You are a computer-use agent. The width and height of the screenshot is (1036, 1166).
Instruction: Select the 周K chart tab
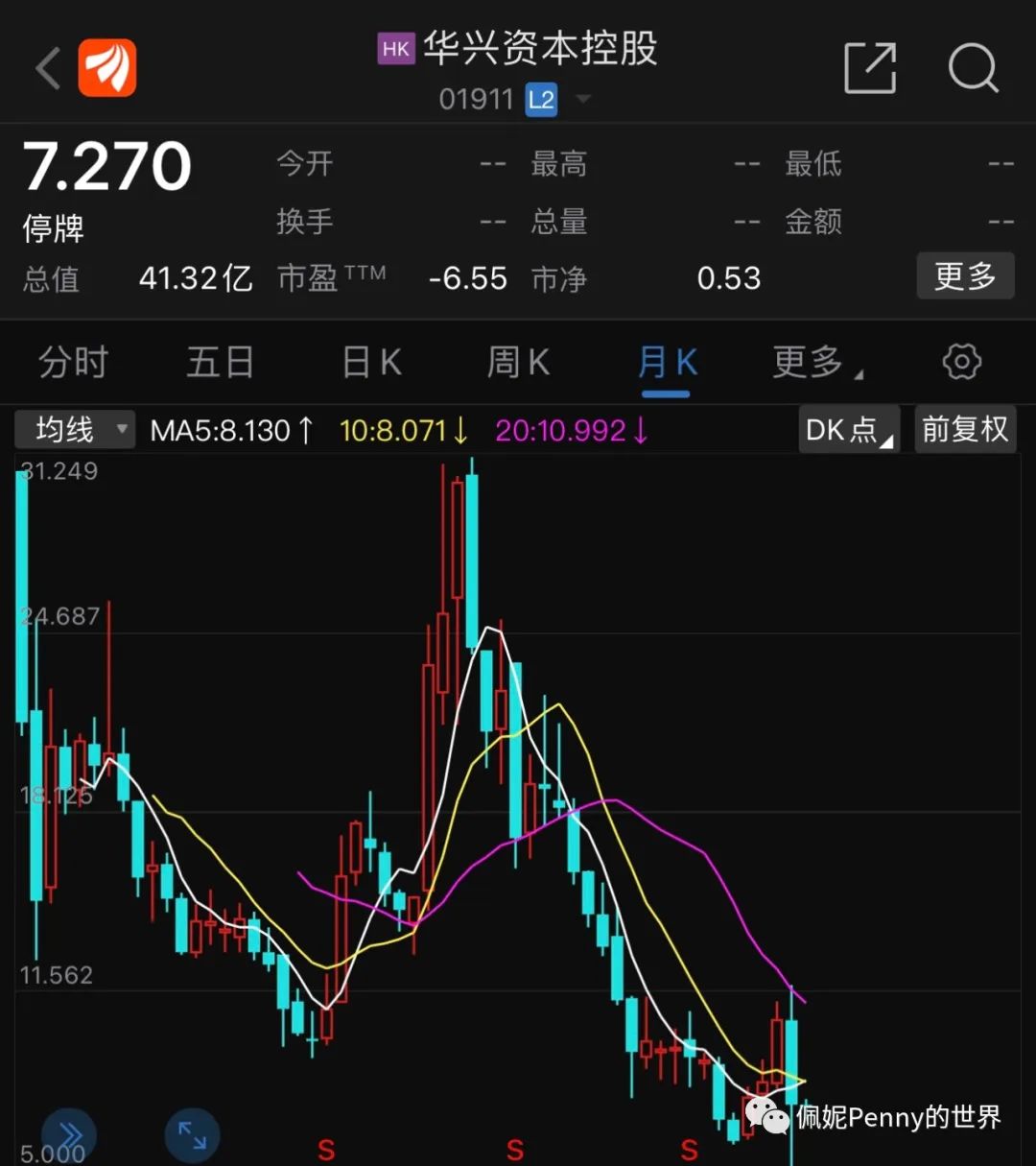point(518,363)
